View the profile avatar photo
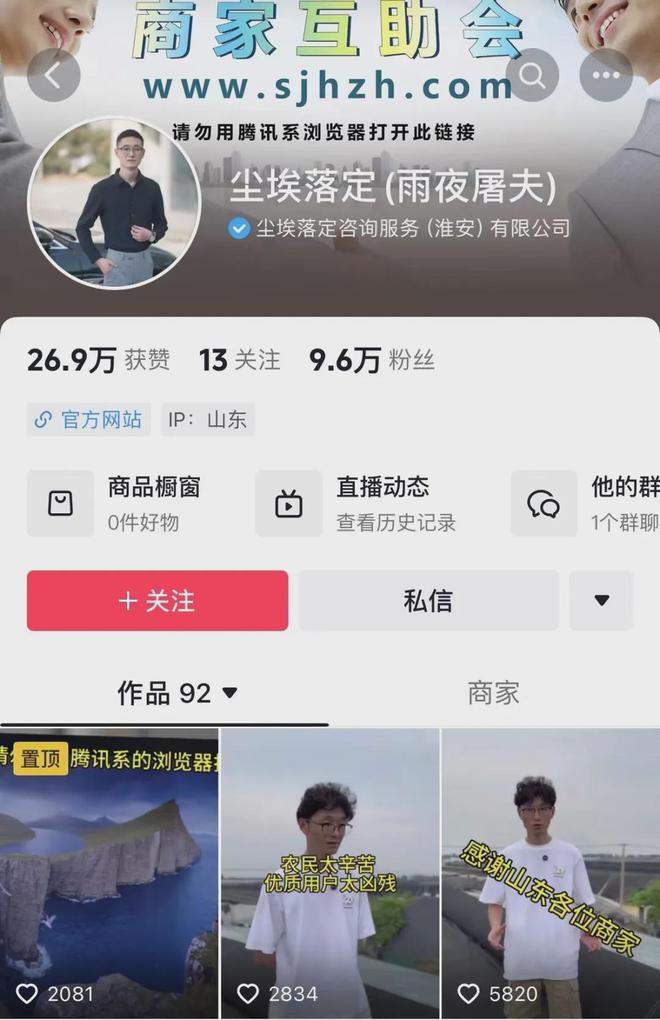The image size is (660, 1020). click(x=114, y=202)
